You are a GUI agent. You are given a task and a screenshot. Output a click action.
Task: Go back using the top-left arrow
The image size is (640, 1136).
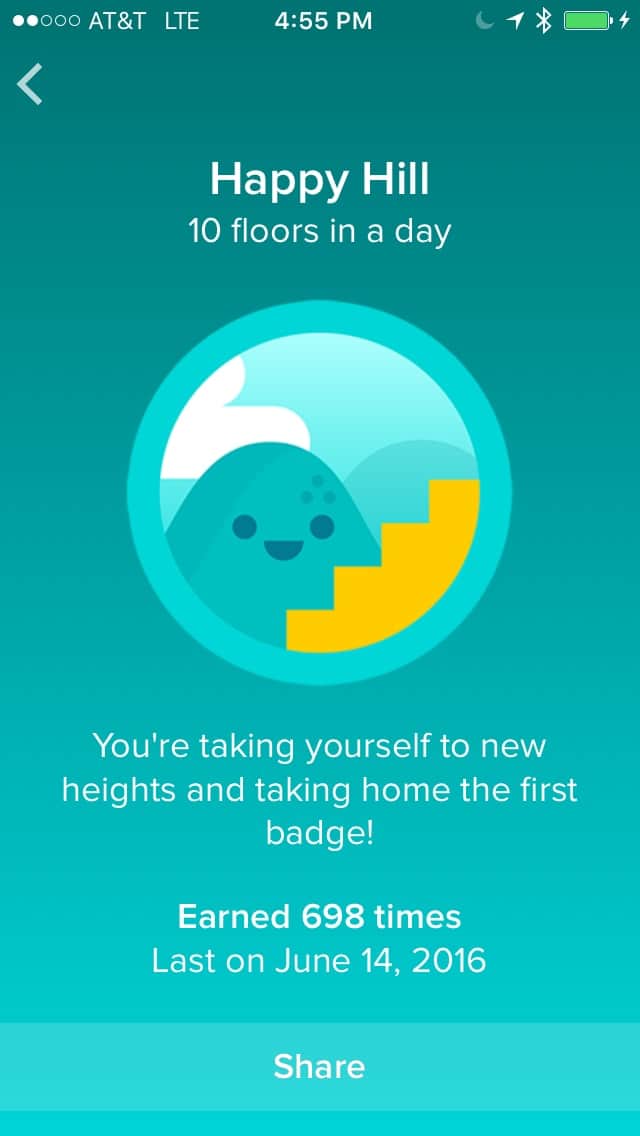point(30,84)
